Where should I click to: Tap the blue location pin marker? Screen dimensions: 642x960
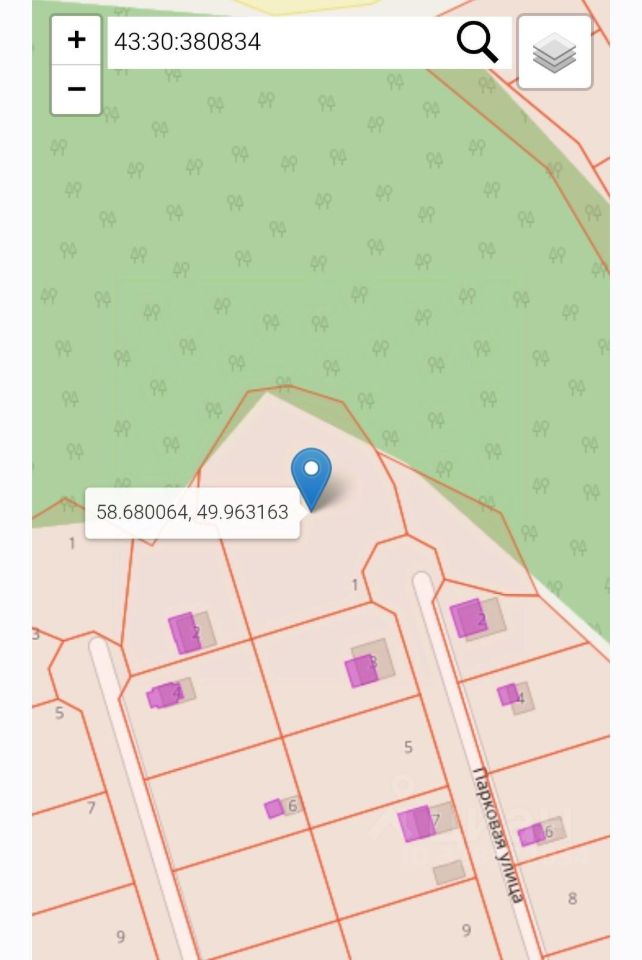click(311, 476)
